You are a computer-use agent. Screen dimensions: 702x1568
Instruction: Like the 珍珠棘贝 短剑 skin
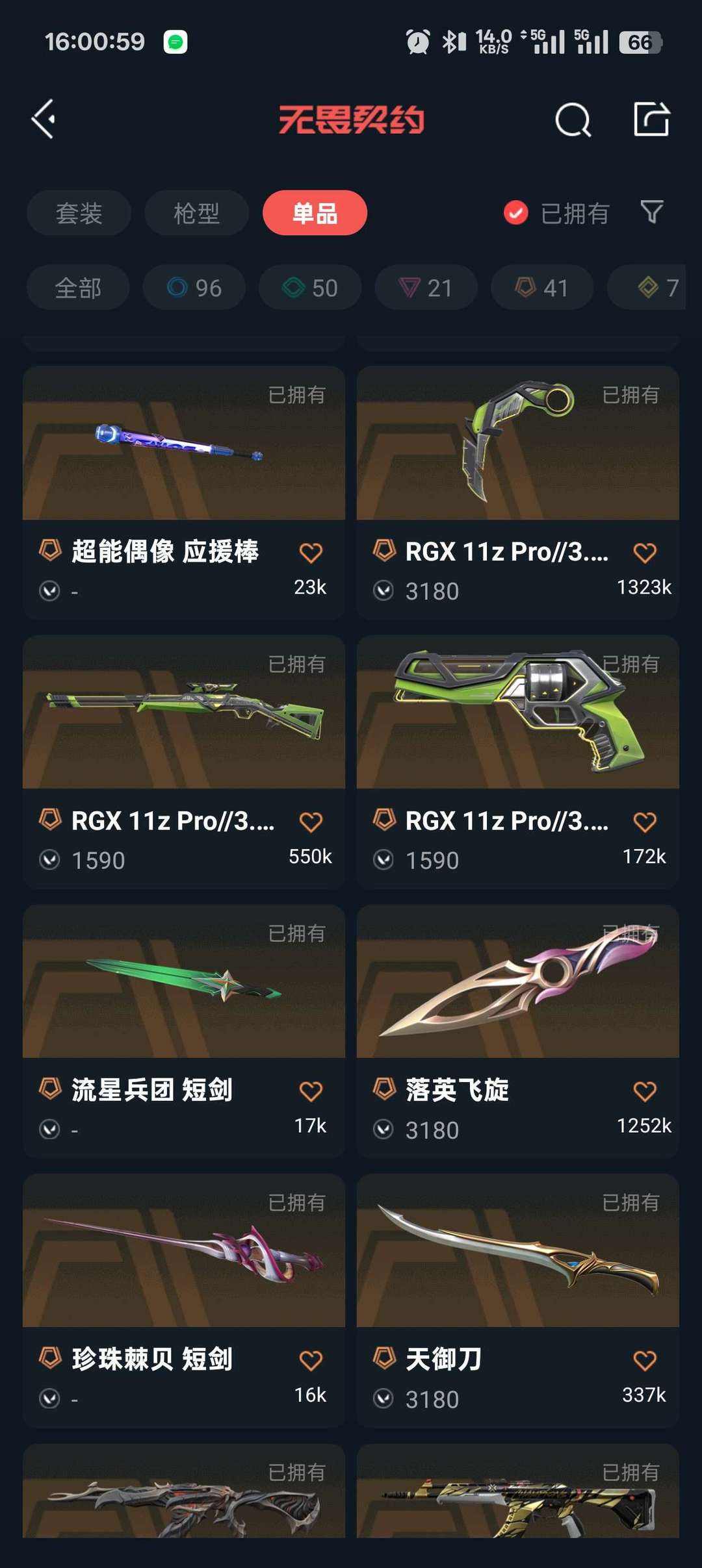[x=311, y=1360]
